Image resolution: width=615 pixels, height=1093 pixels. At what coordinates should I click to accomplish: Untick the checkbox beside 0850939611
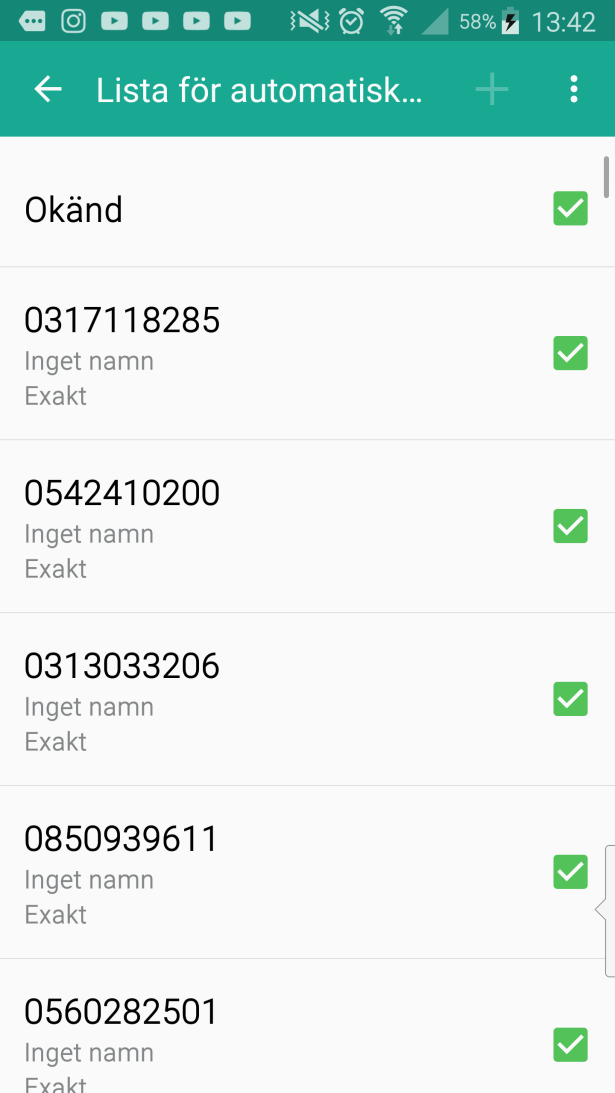click(570, 872)
